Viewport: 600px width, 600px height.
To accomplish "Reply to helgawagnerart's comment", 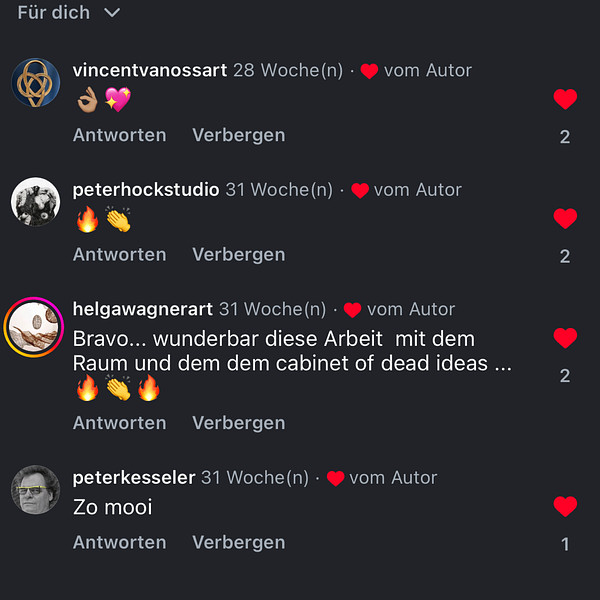I will [x=119, y=423].
